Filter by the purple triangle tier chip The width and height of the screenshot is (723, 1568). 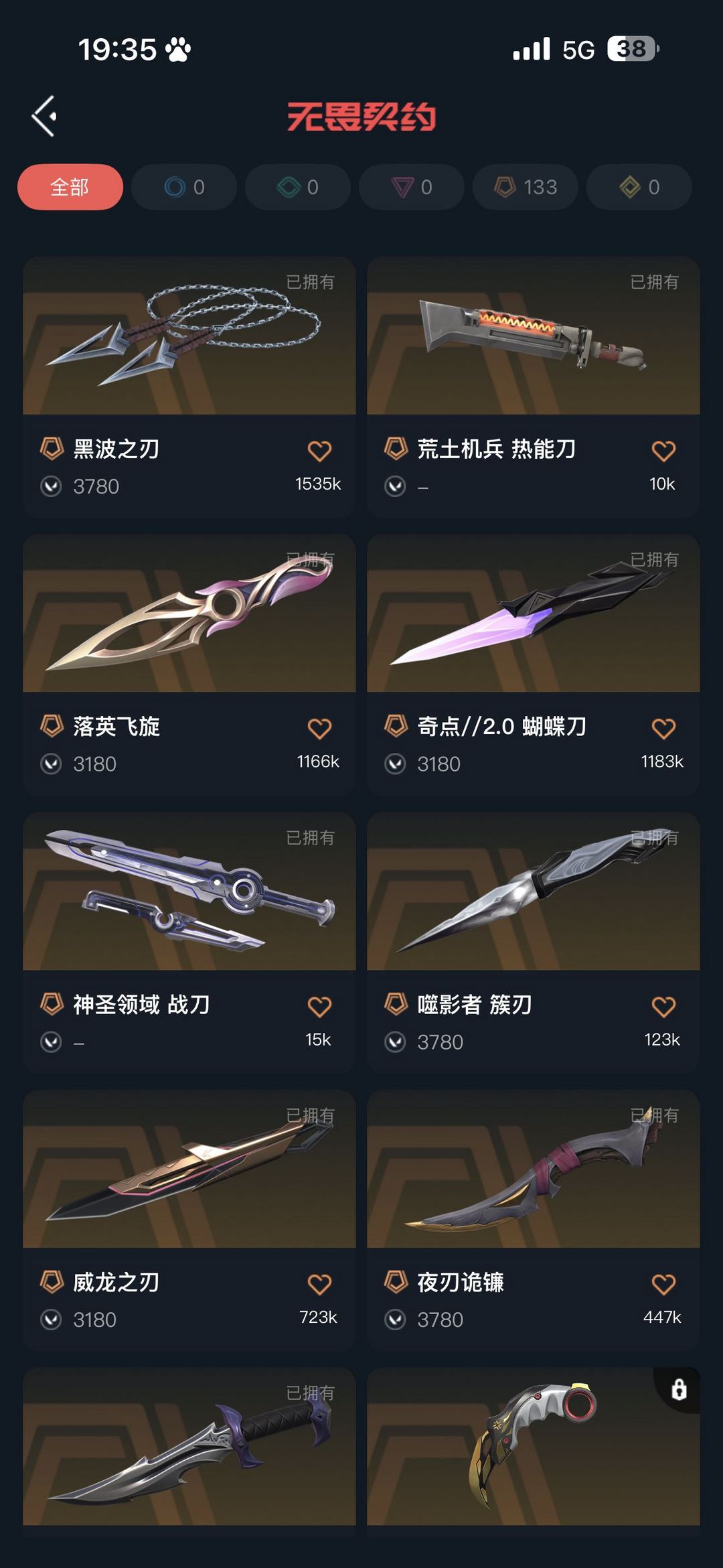[412, 187]
